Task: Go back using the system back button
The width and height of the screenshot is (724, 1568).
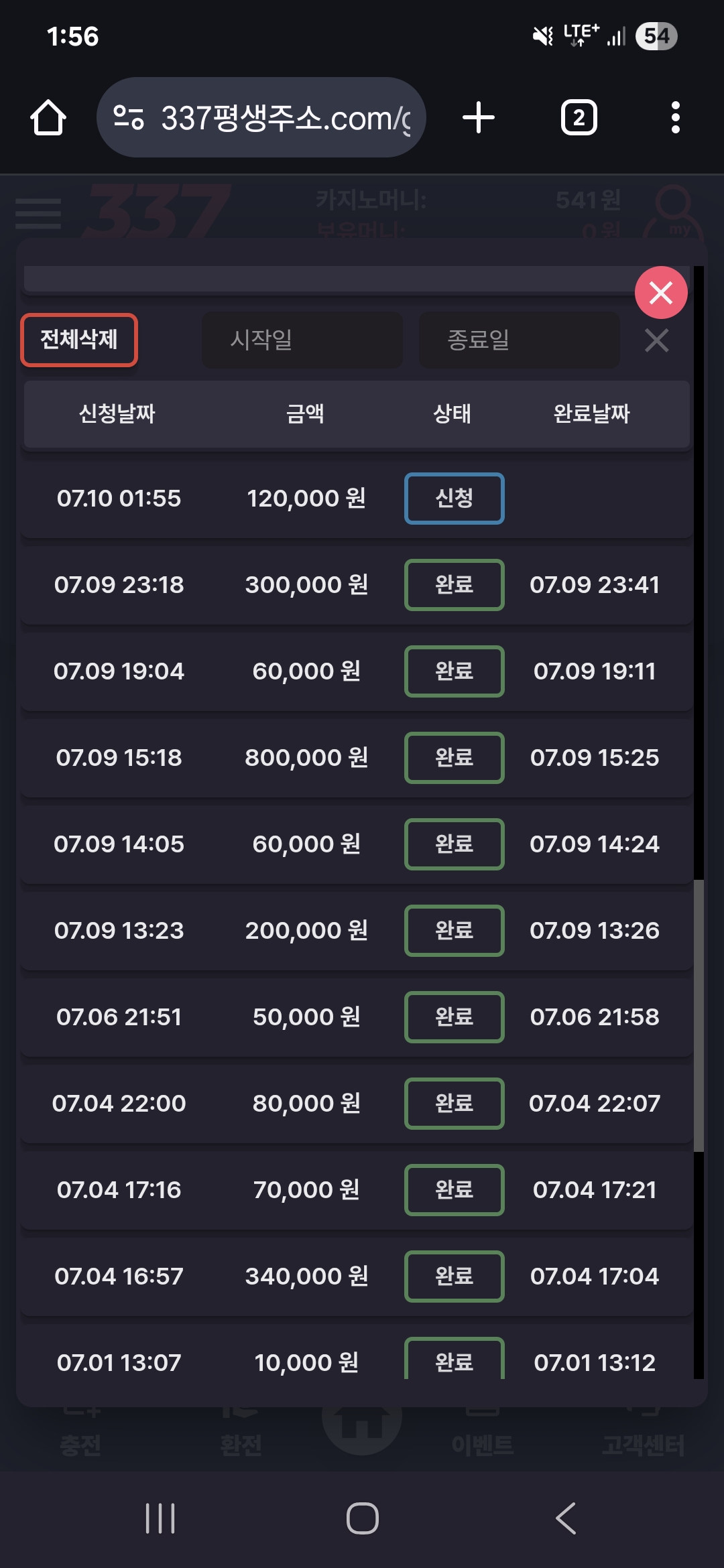Action: coord(566,1518)
